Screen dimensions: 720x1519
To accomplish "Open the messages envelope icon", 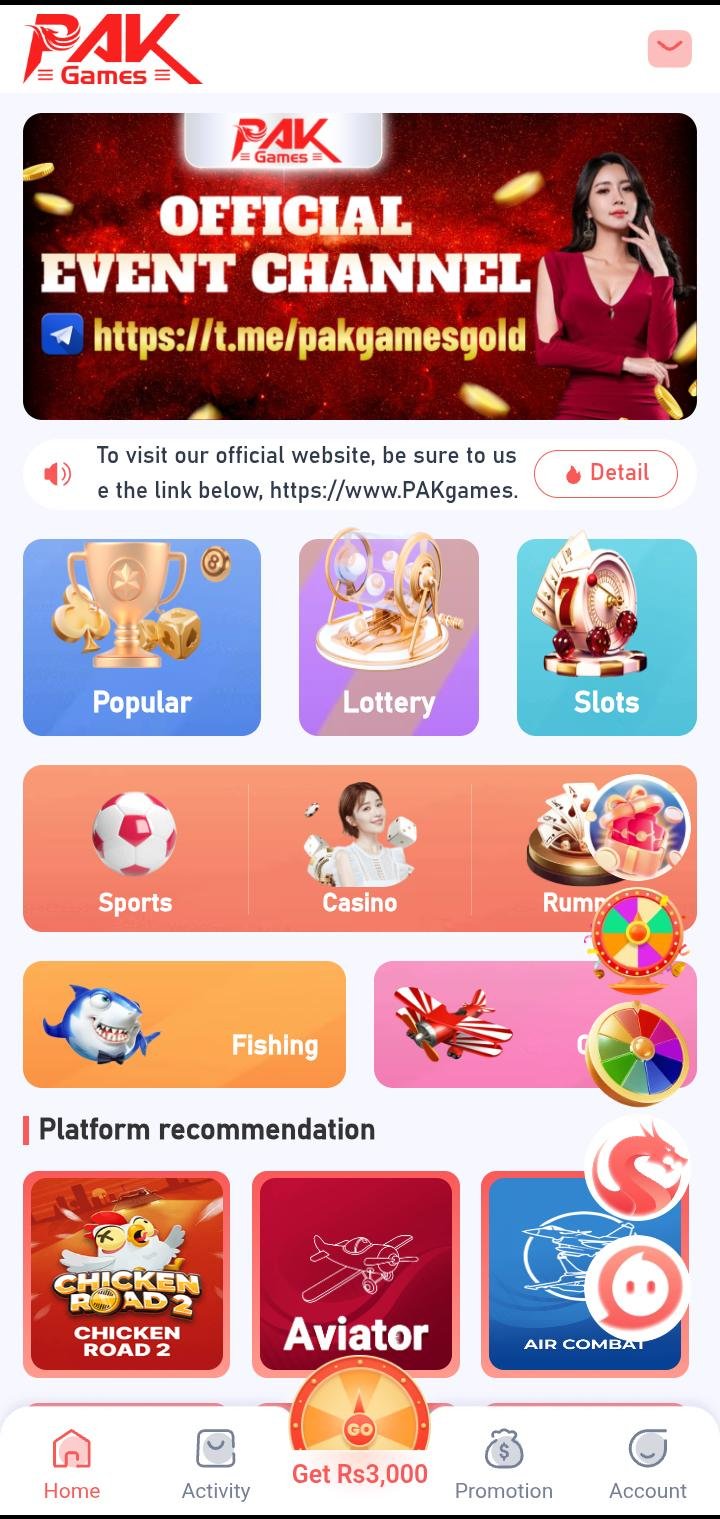I will point(669,48).
